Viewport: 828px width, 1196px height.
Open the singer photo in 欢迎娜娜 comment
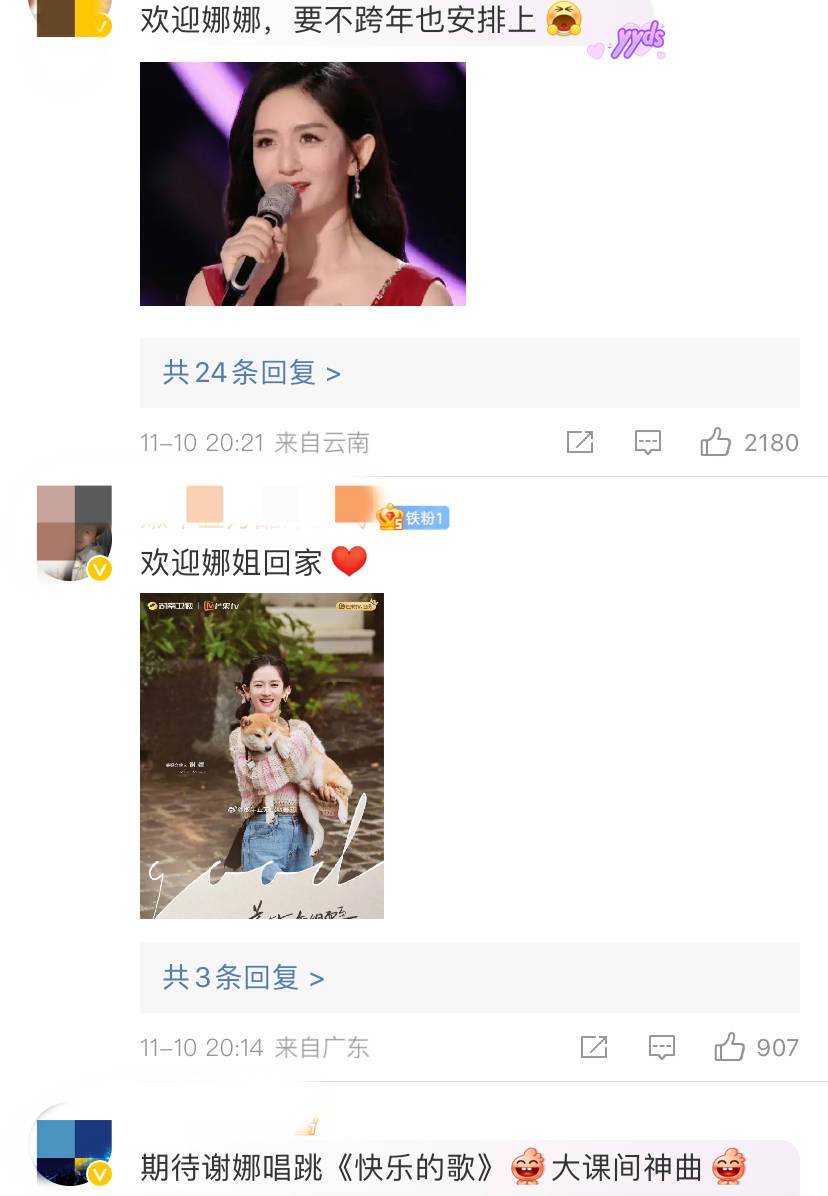coord(302,184)
